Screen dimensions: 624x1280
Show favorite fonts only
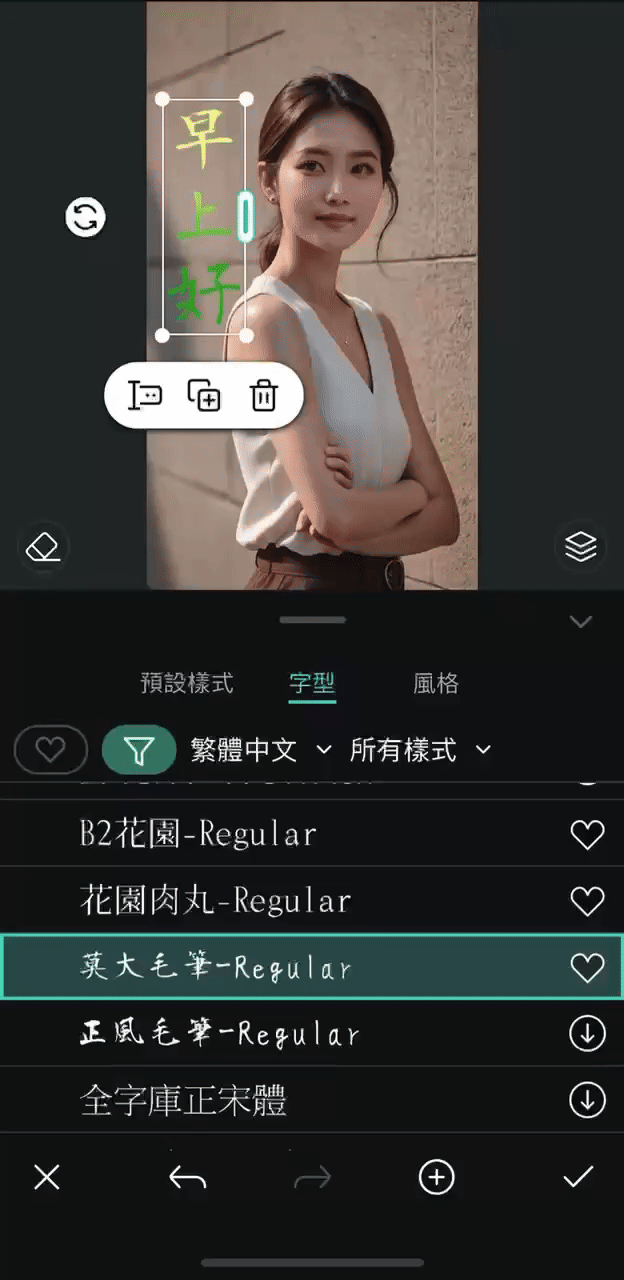click(51, 750)
